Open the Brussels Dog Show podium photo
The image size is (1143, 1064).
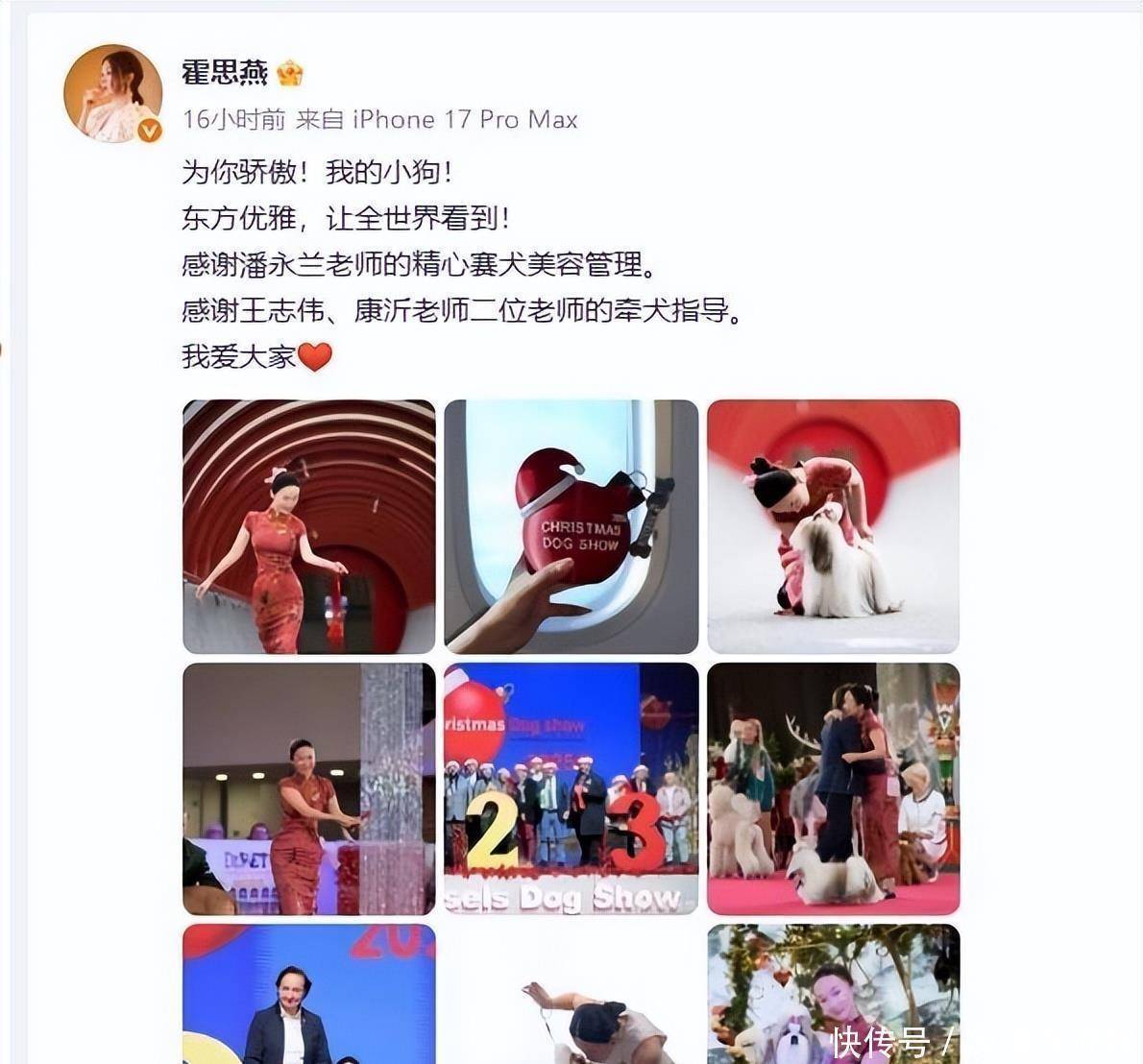pyautogui.click(x=571, y=788)
